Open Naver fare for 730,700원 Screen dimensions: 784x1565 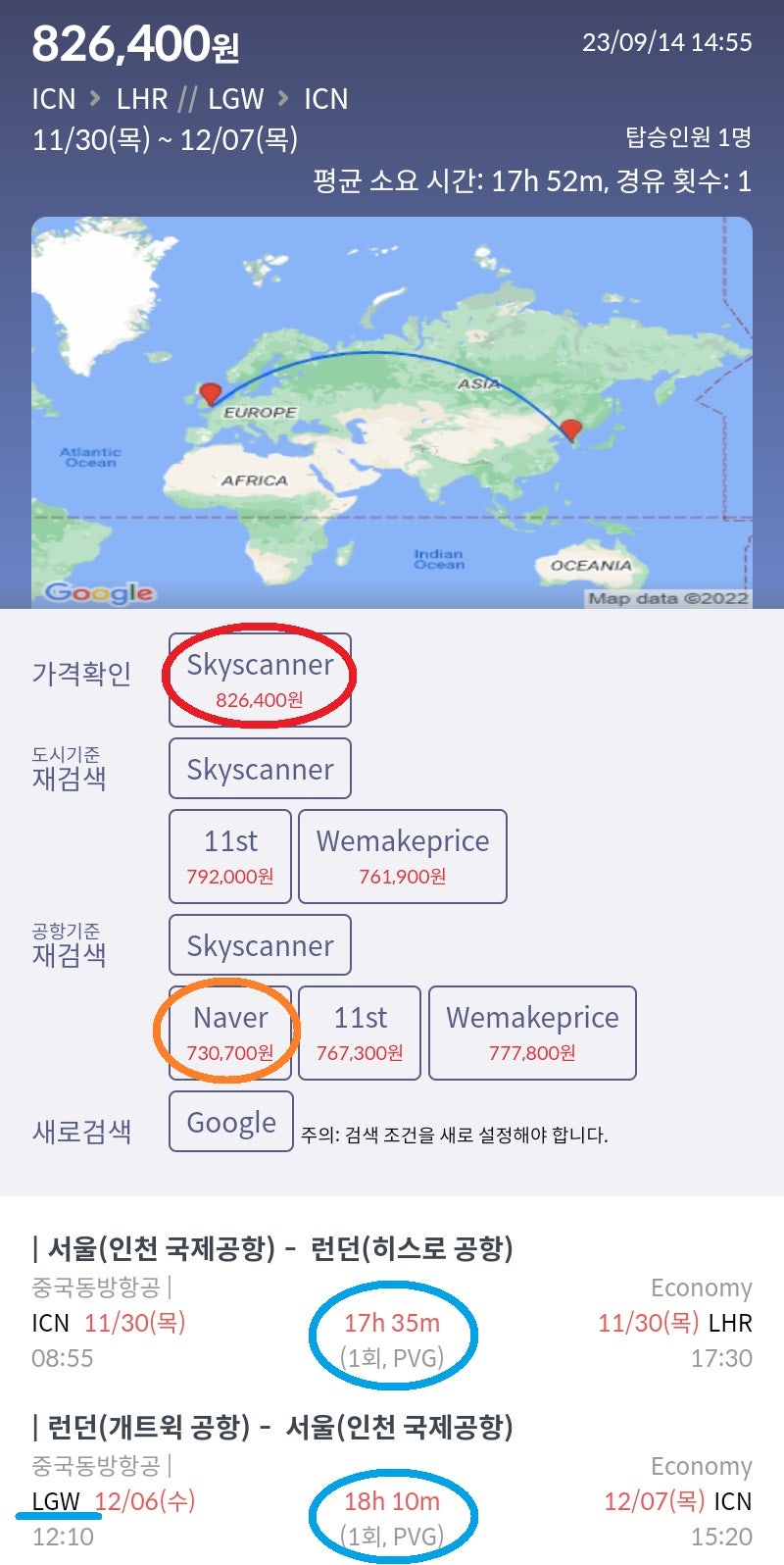[230, 1033]
